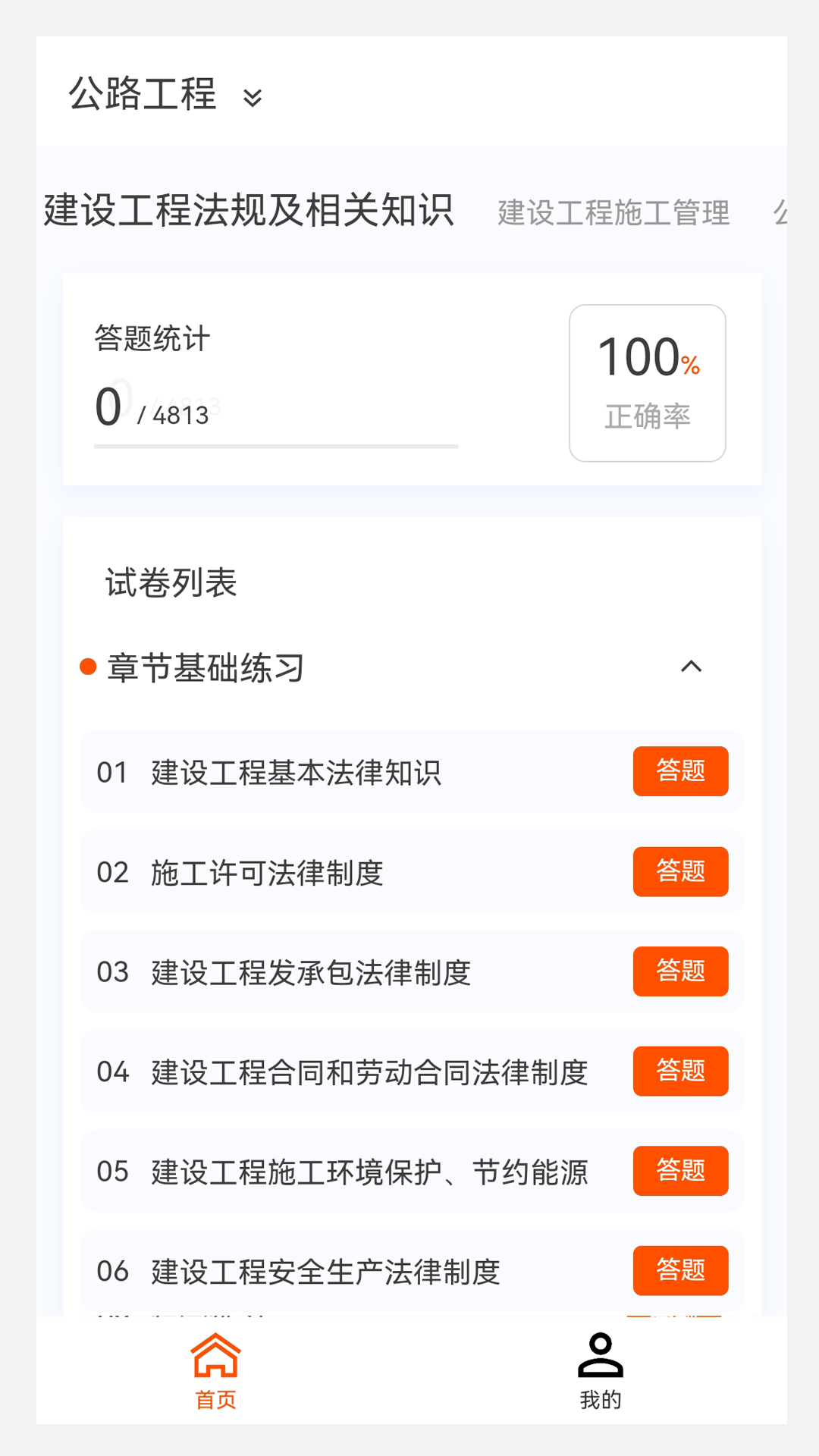819x1456 pixels.
Task: Tap the 答题统计 statistics area
Action: tap(152, 340)
